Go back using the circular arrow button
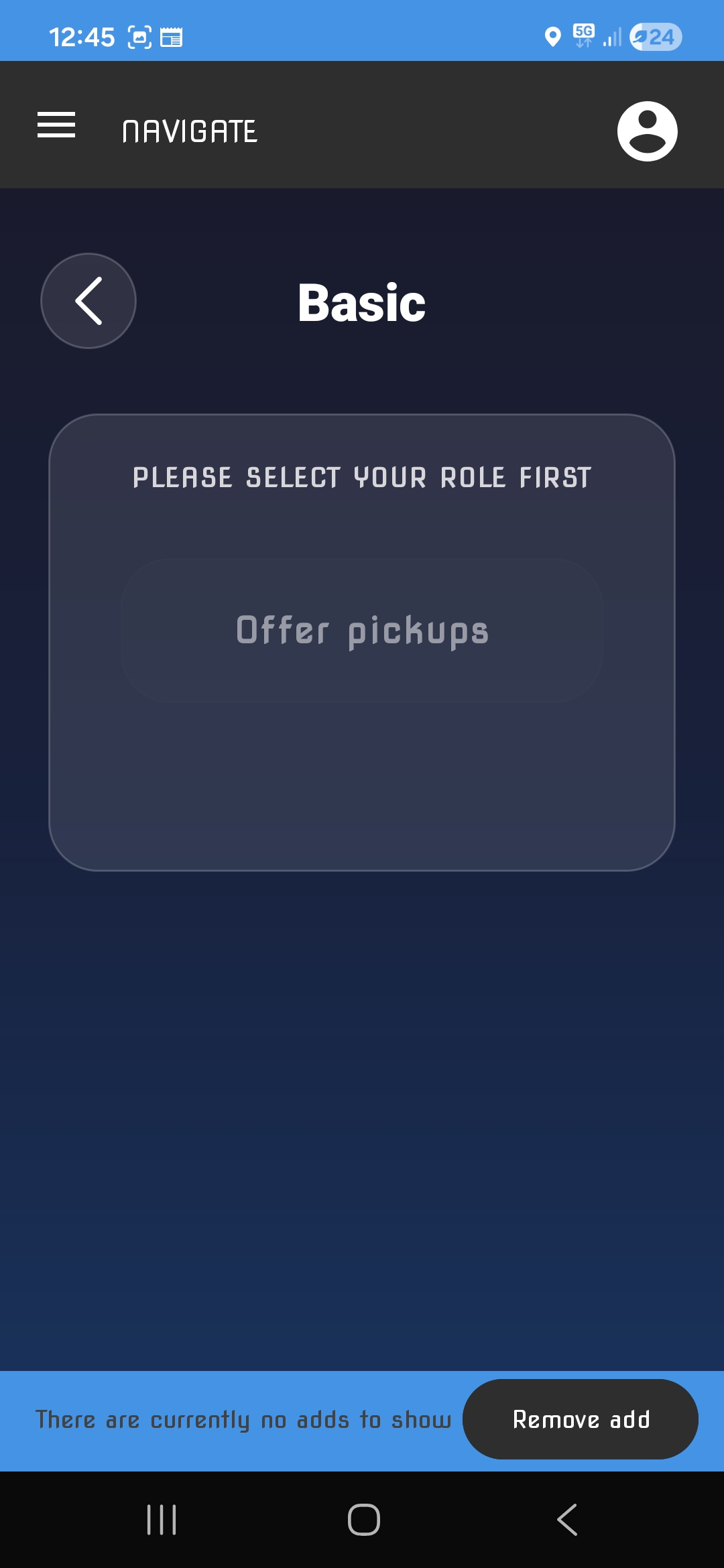This screenshot has height=1568, width=724. pos(88,301)
